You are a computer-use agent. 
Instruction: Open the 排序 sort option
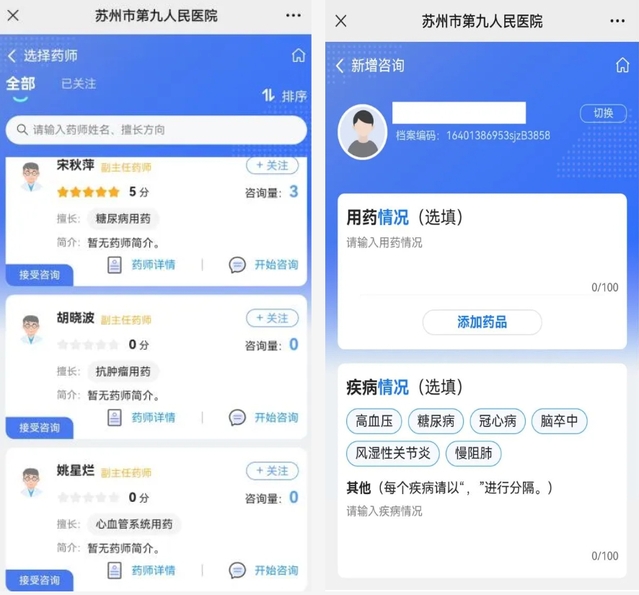pos(284,96)
